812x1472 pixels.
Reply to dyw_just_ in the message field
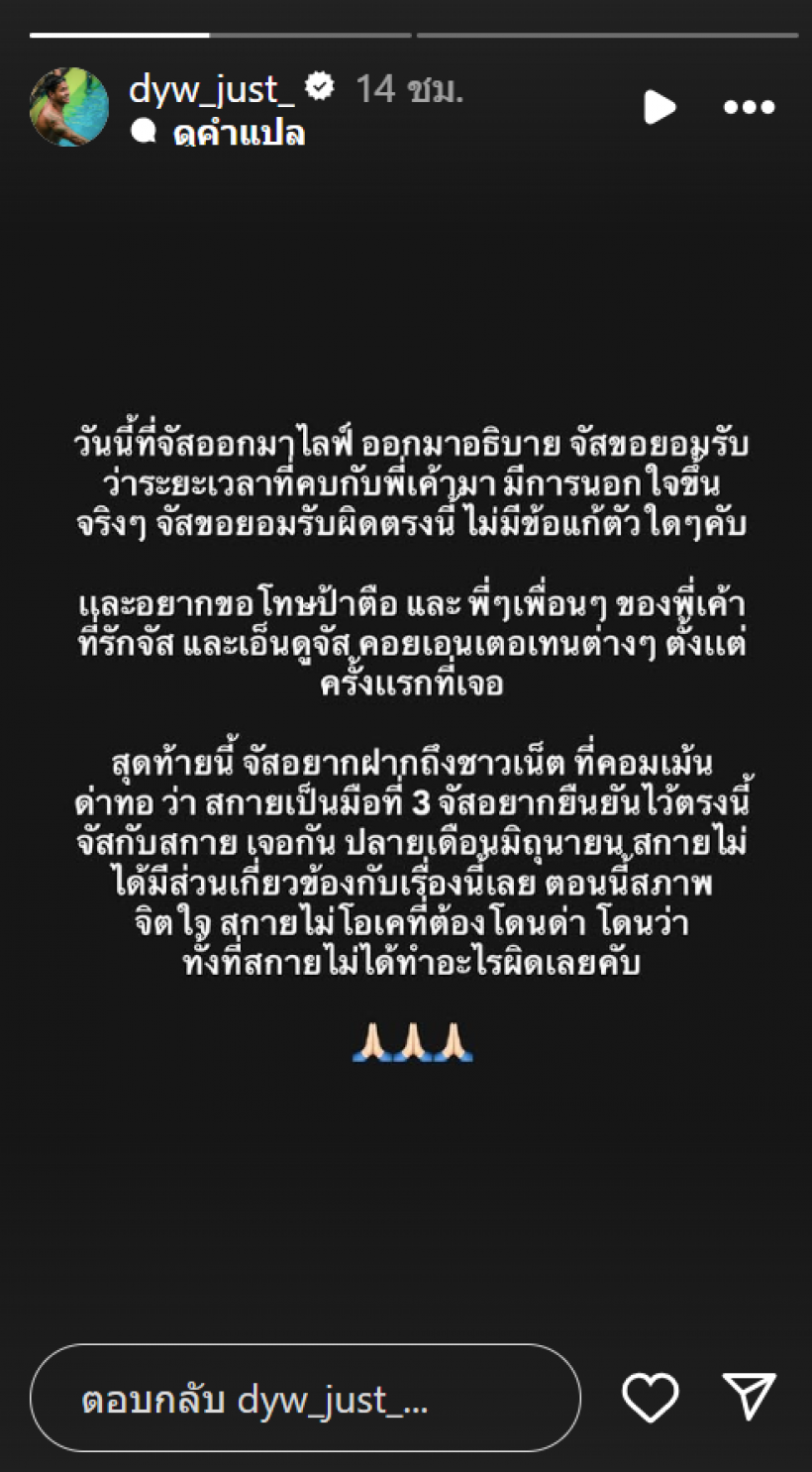304,1399
